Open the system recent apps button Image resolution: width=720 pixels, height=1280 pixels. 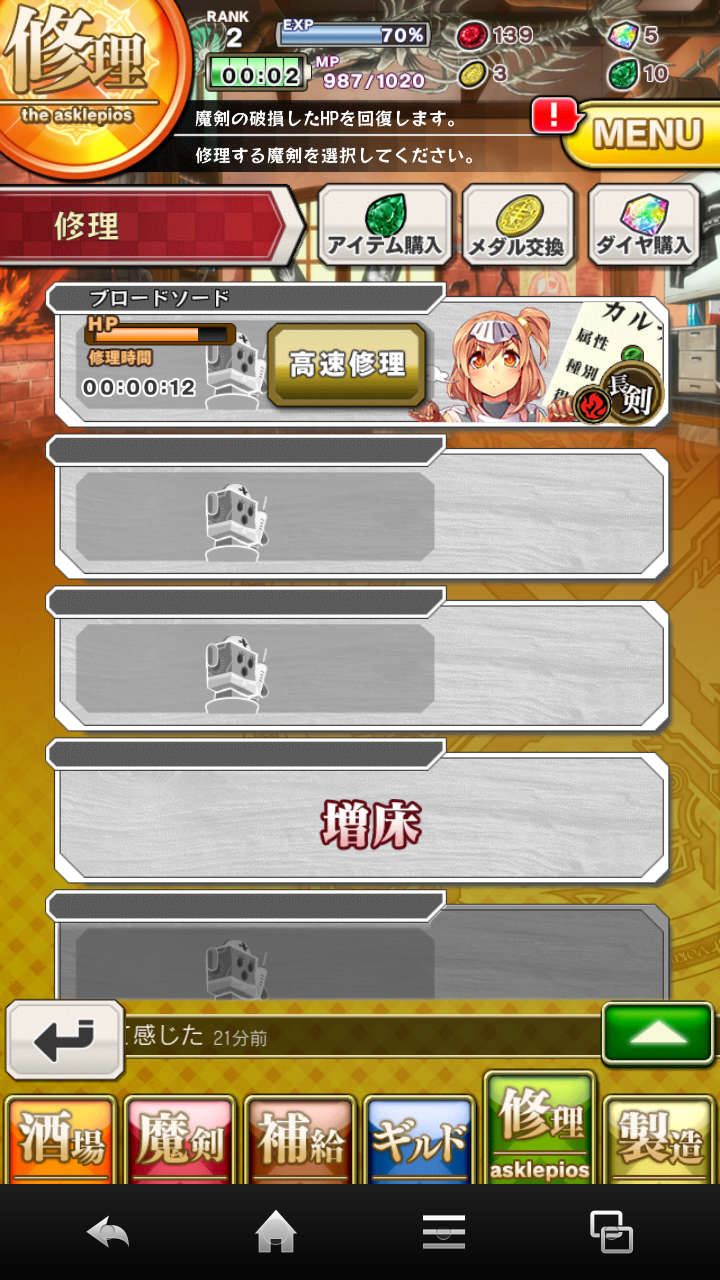610,1232
